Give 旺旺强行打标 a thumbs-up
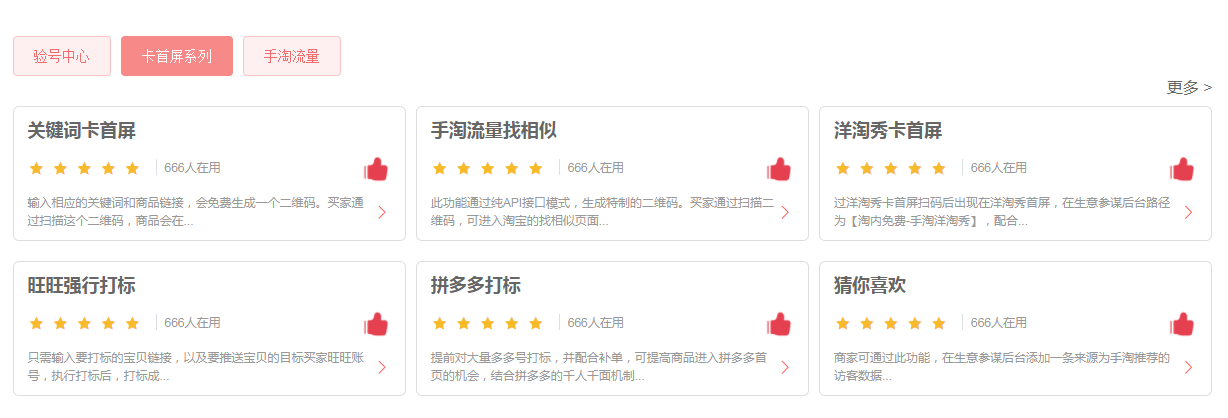The image size is (1228, 418). tap(376, 324)
